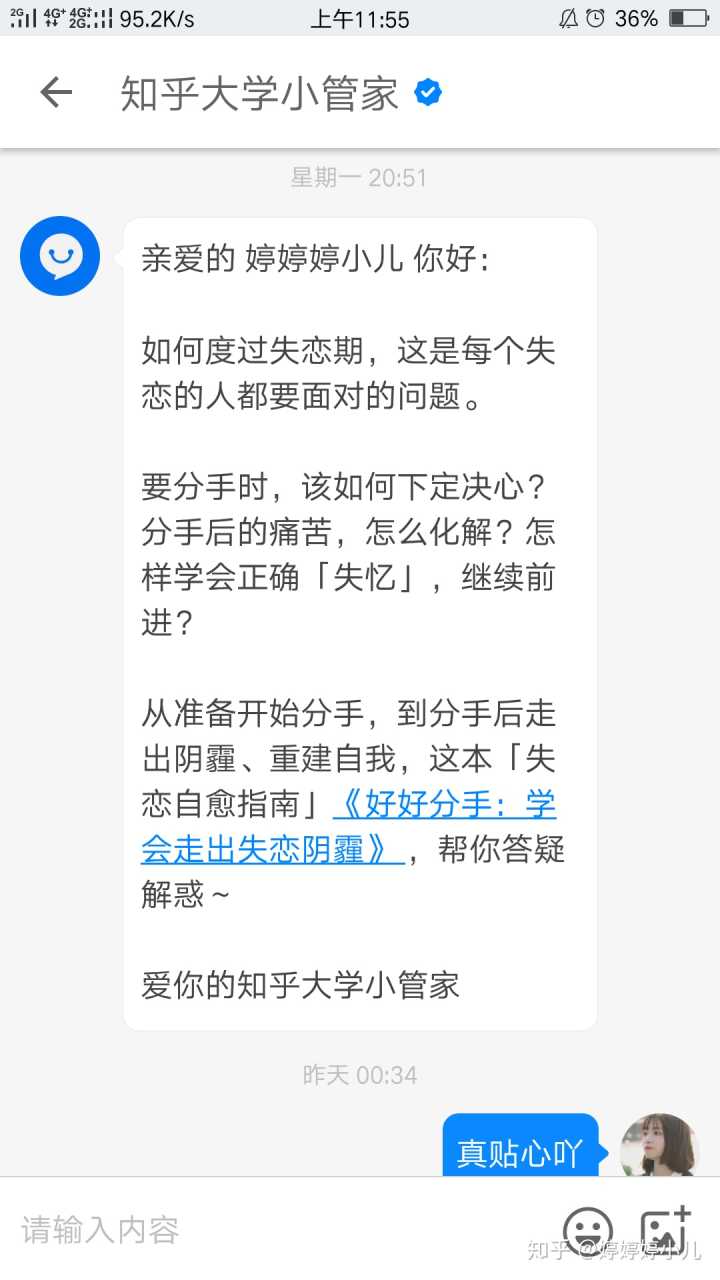Open the 《好好分手：学会走出失恋阴霾》 link
Image resolution: width=720 pixels, height=1280 pixels.
[445, 805]
